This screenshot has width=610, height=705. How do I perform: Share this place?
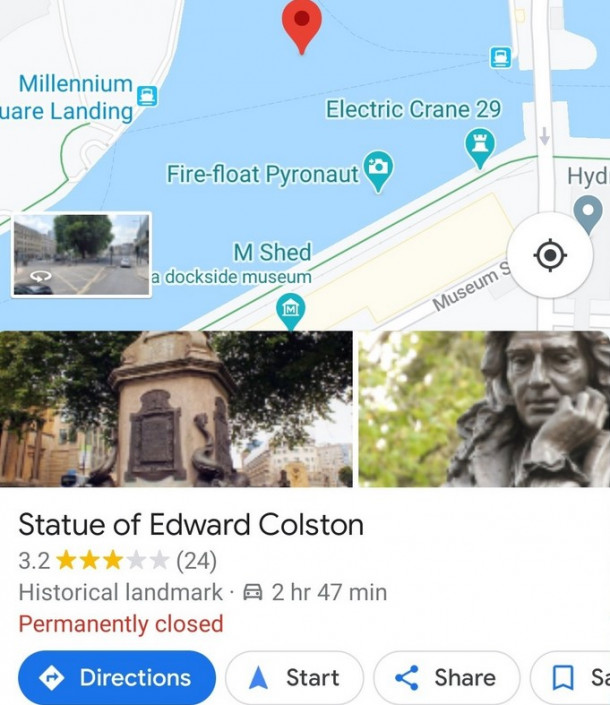point(447,677)
